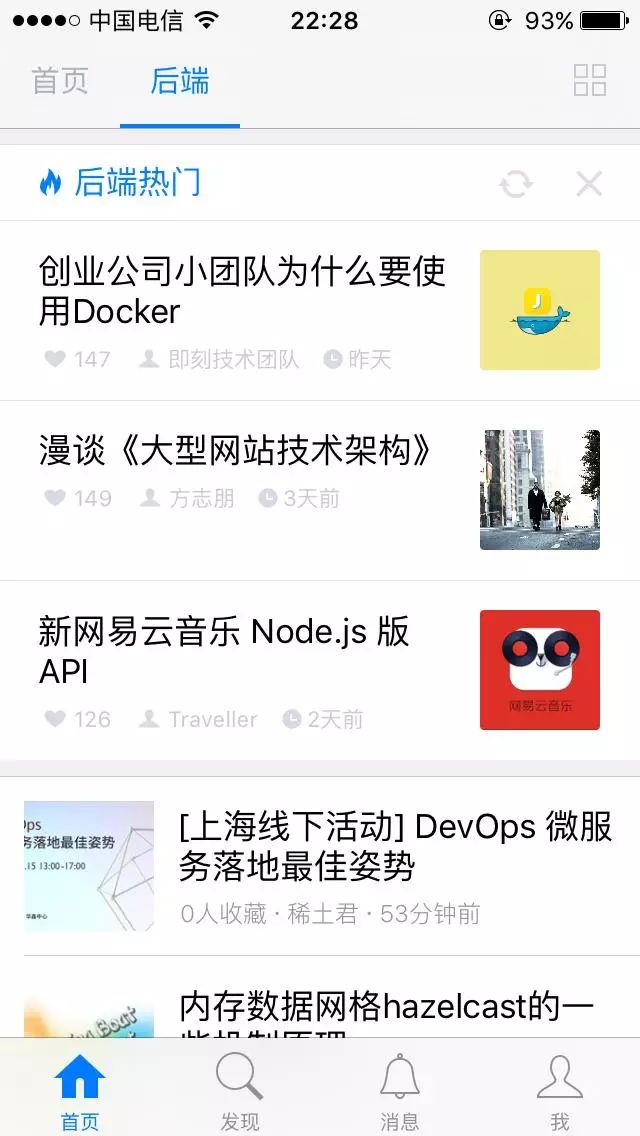This screenshot has width=640, height=1136.
Task: Open article 创业公司小团队为什么要使用Docker
Action: coord(243,291)
